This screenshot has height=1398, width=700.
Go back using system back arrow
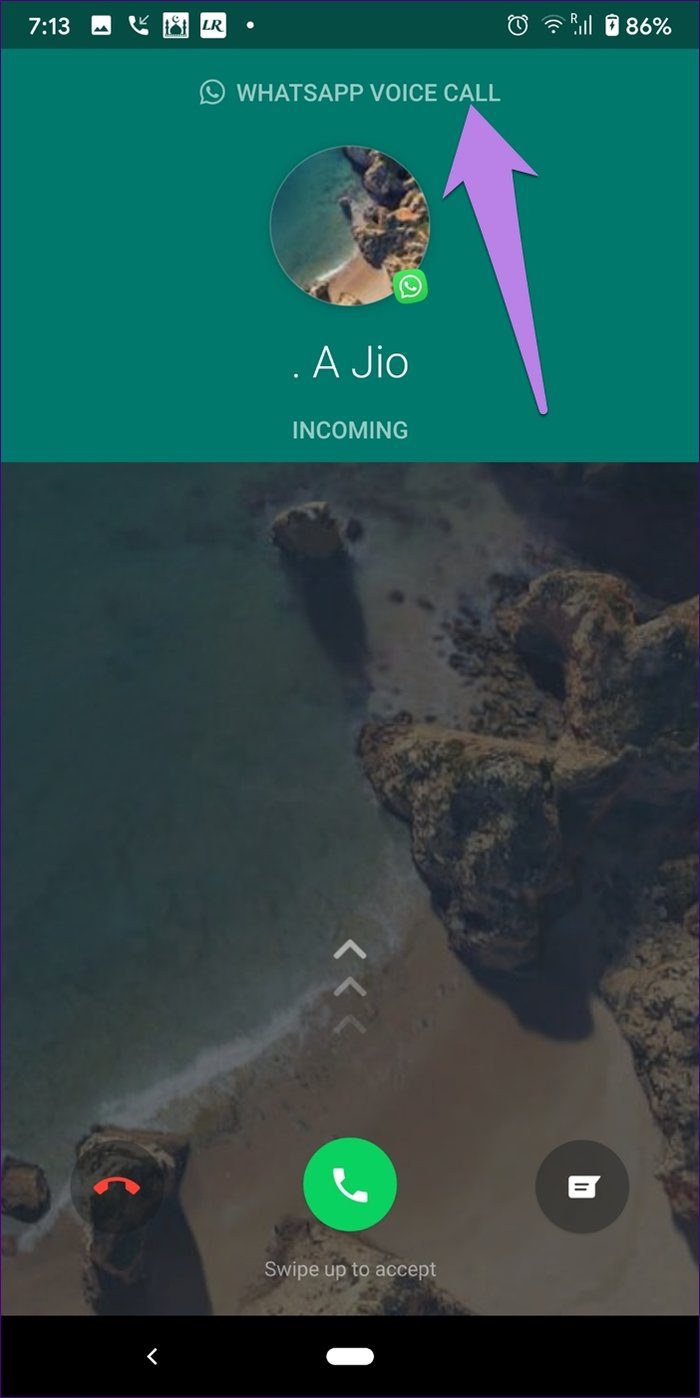152,1357
